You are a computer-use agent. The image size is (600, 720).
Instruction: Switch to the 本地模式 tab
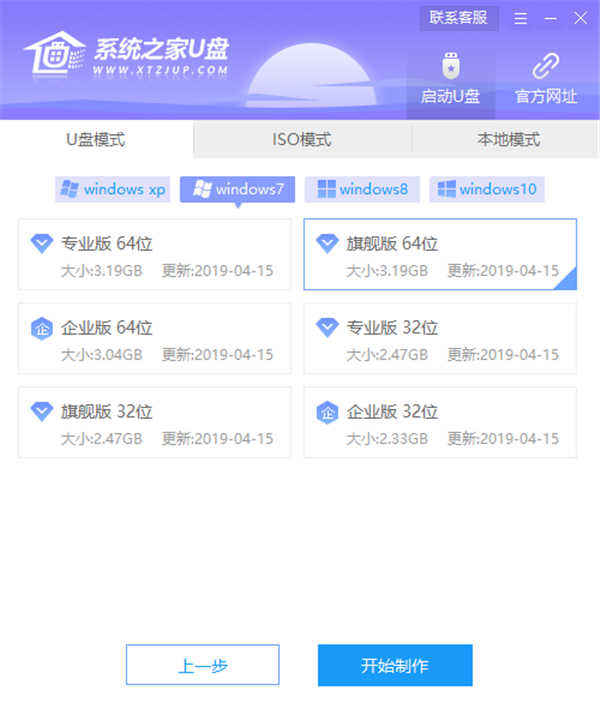coord(507,140)
